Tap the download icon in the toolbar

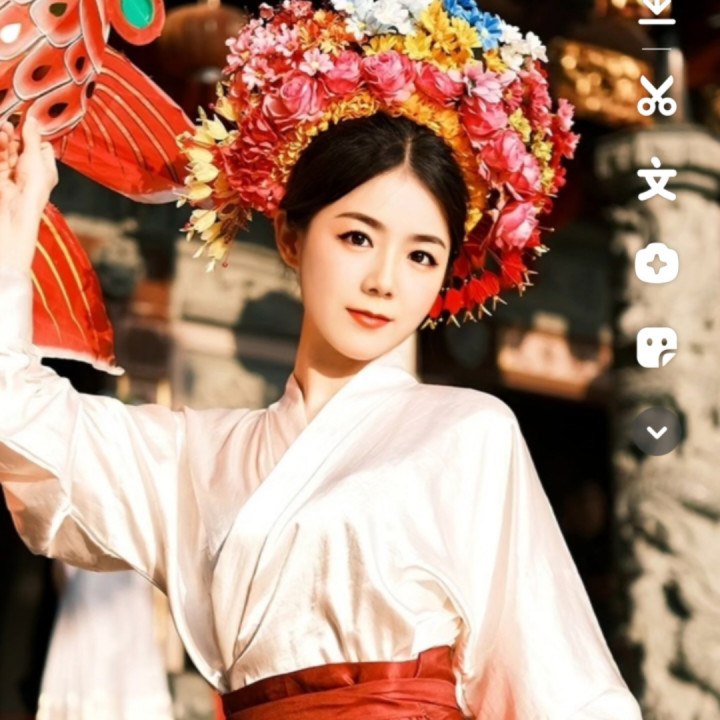coord(657,10)
